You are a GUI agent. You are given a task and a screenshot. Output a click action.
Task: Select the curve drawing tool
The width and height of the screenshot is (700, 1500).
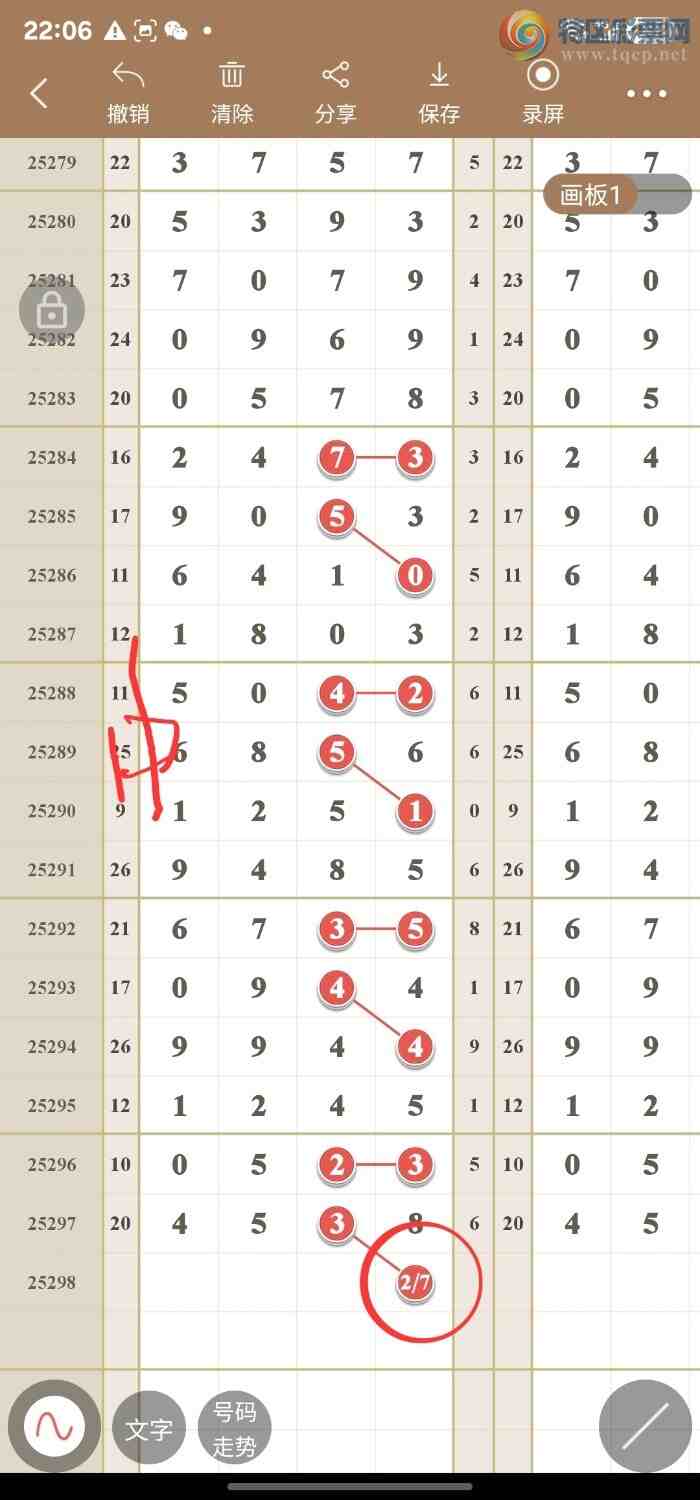coord(54,1427)
